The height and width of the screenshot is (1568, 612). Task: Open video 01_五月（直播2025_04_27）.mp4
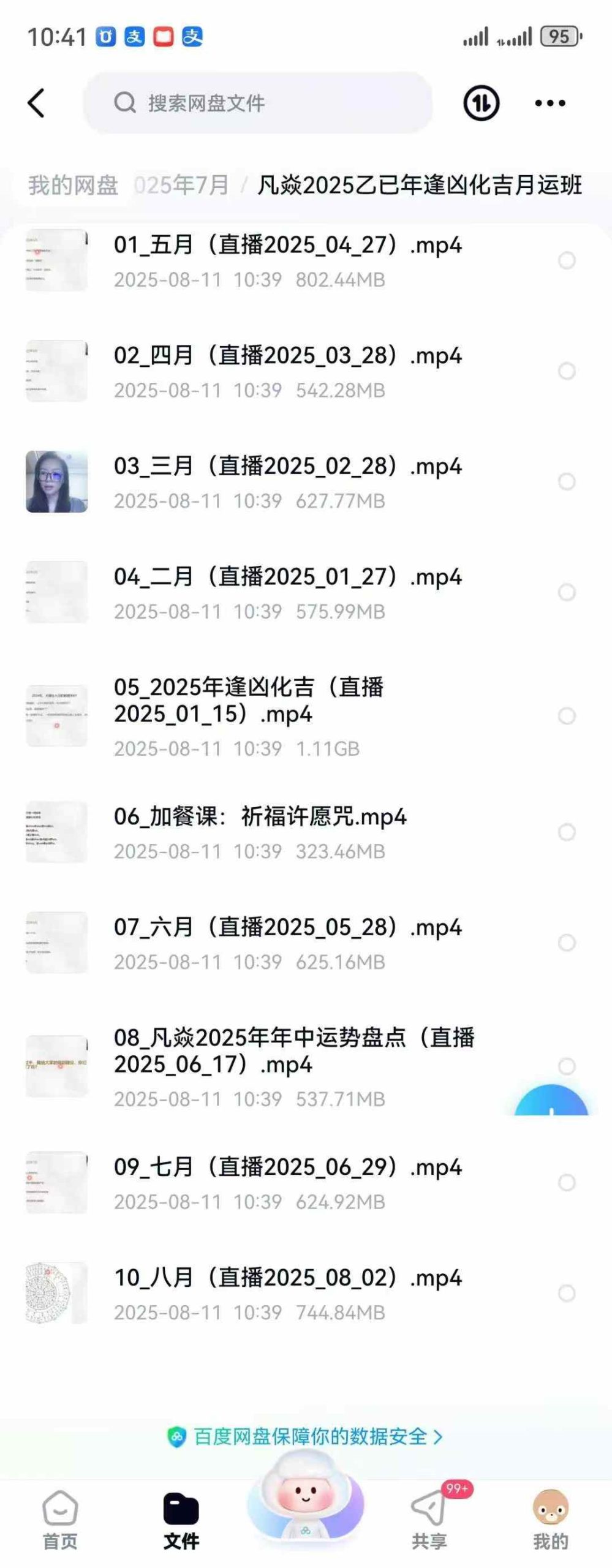(287, 260)
